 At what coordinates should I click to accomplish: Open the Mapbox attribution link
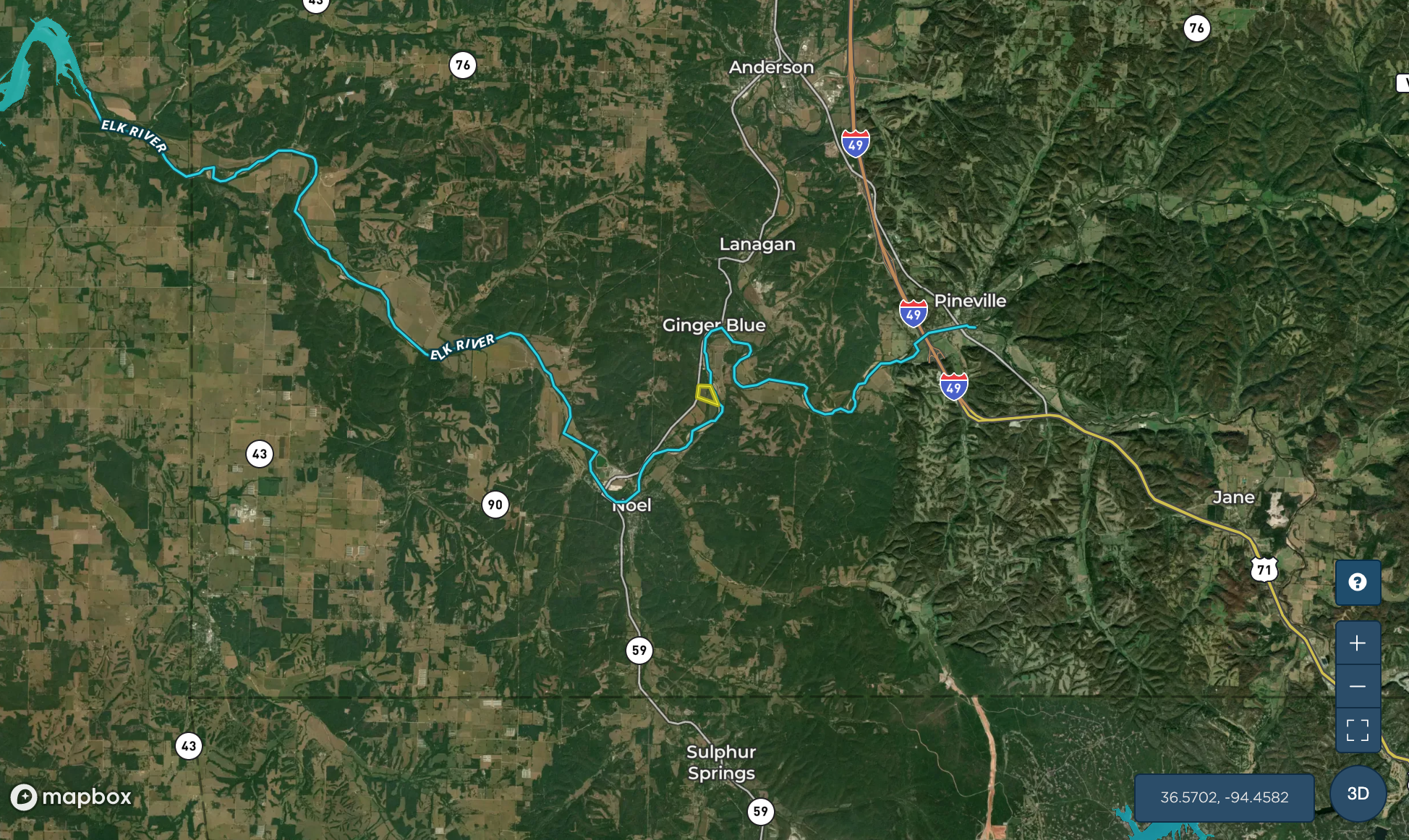(x=71, y=797)
